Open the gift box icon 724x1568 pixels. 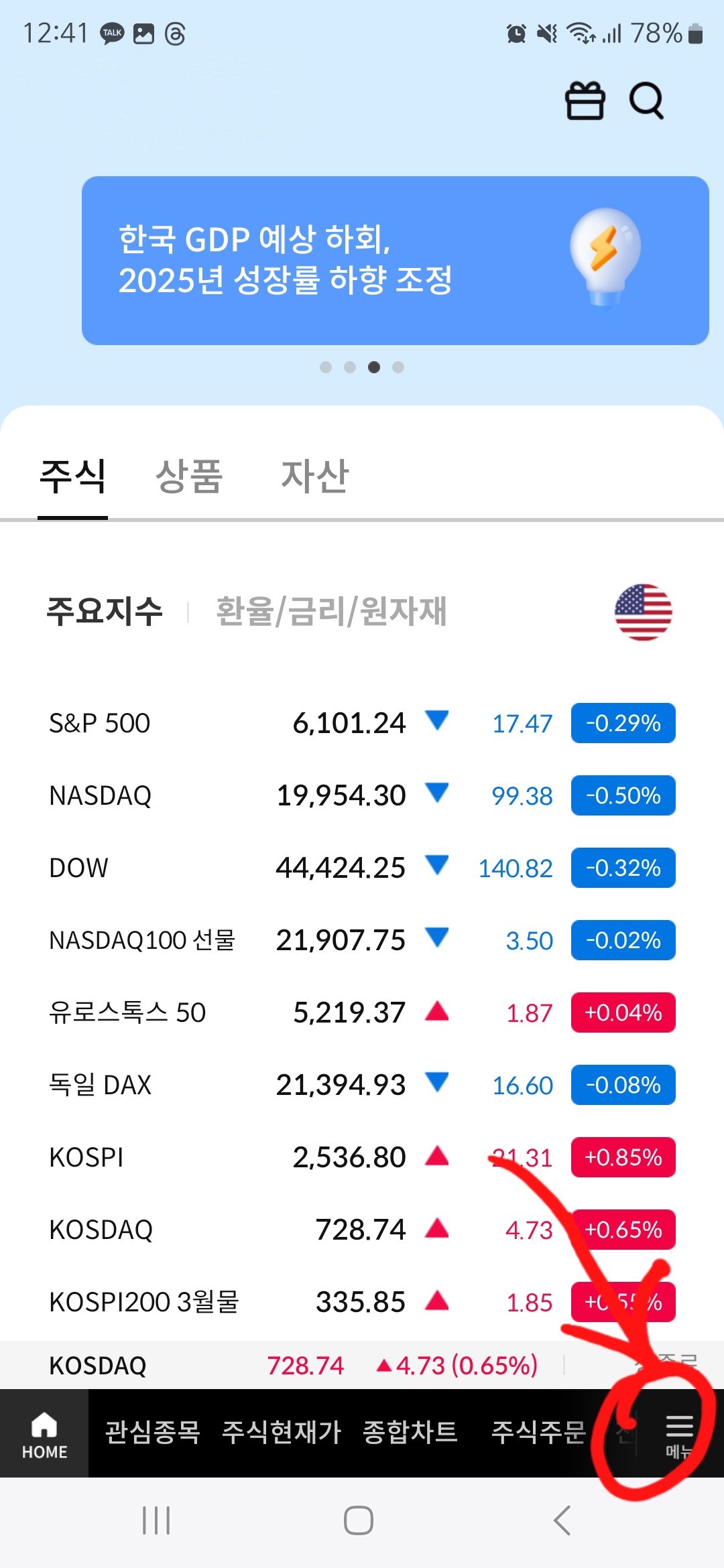pyautogui.click(x=585, y=101)
